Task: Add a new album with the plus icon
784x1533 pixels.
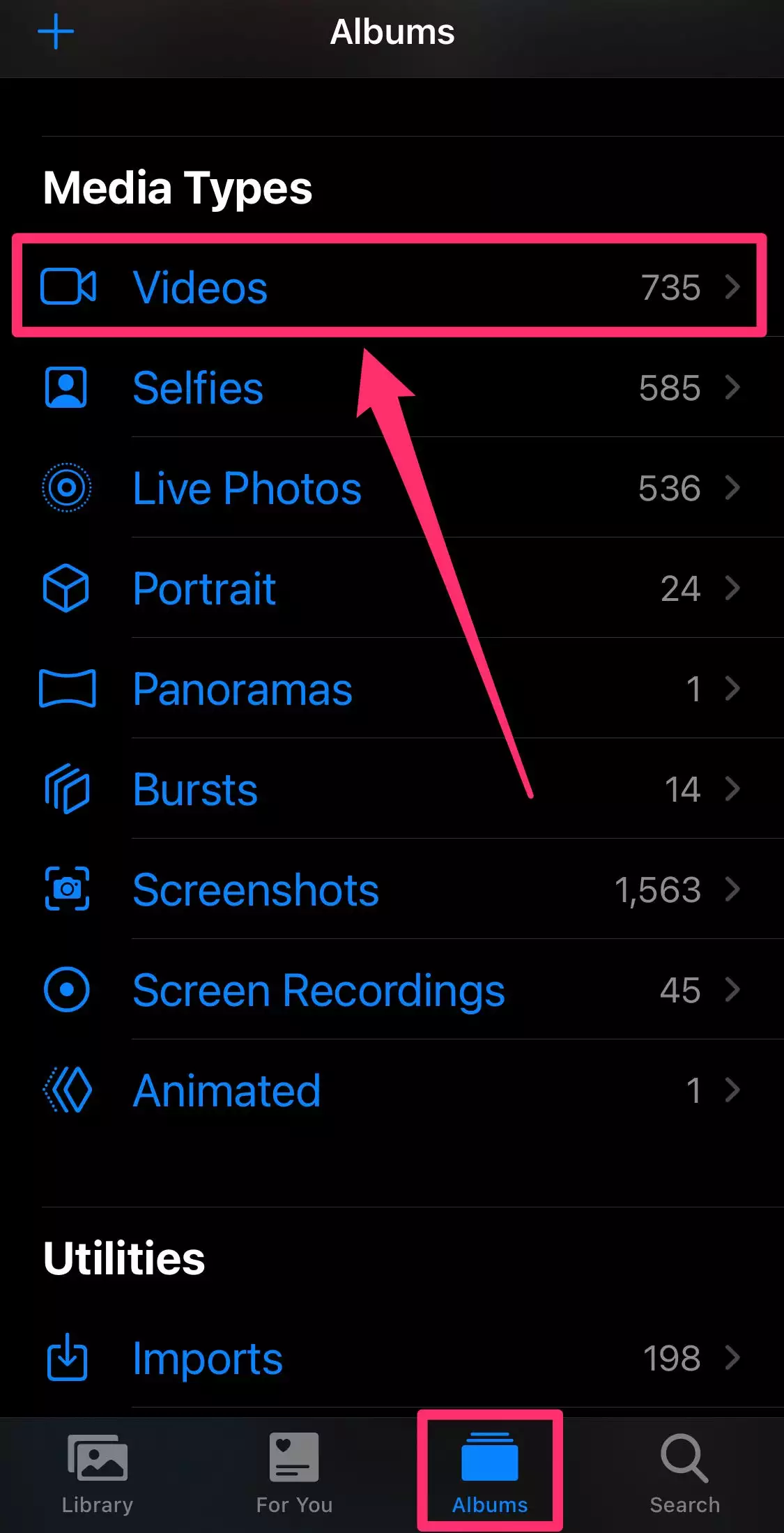Action: pyautogui.click(x=56, y=32)
